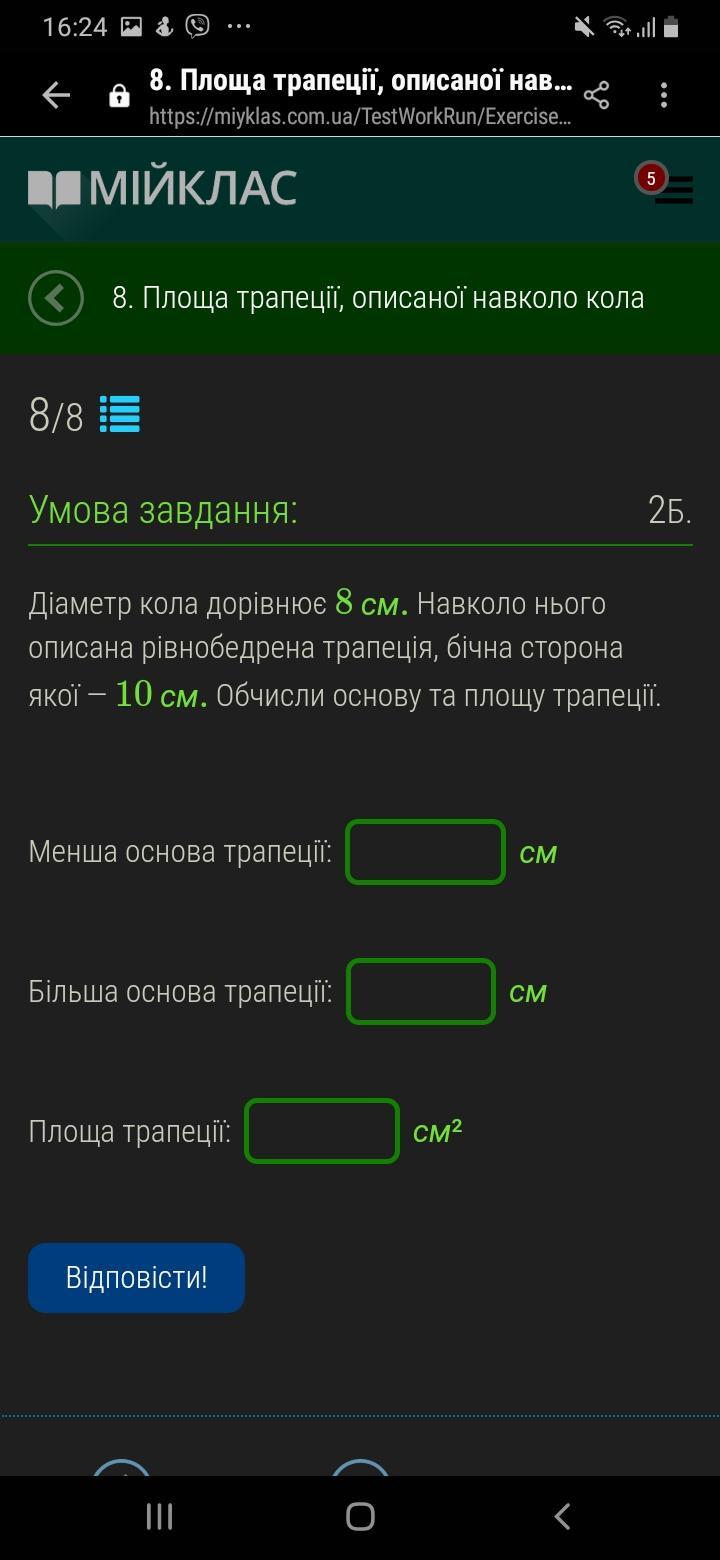Focus the Менша основа трапеції field
The width and height of the screenshot is (720, 1560).
point(426,852)
